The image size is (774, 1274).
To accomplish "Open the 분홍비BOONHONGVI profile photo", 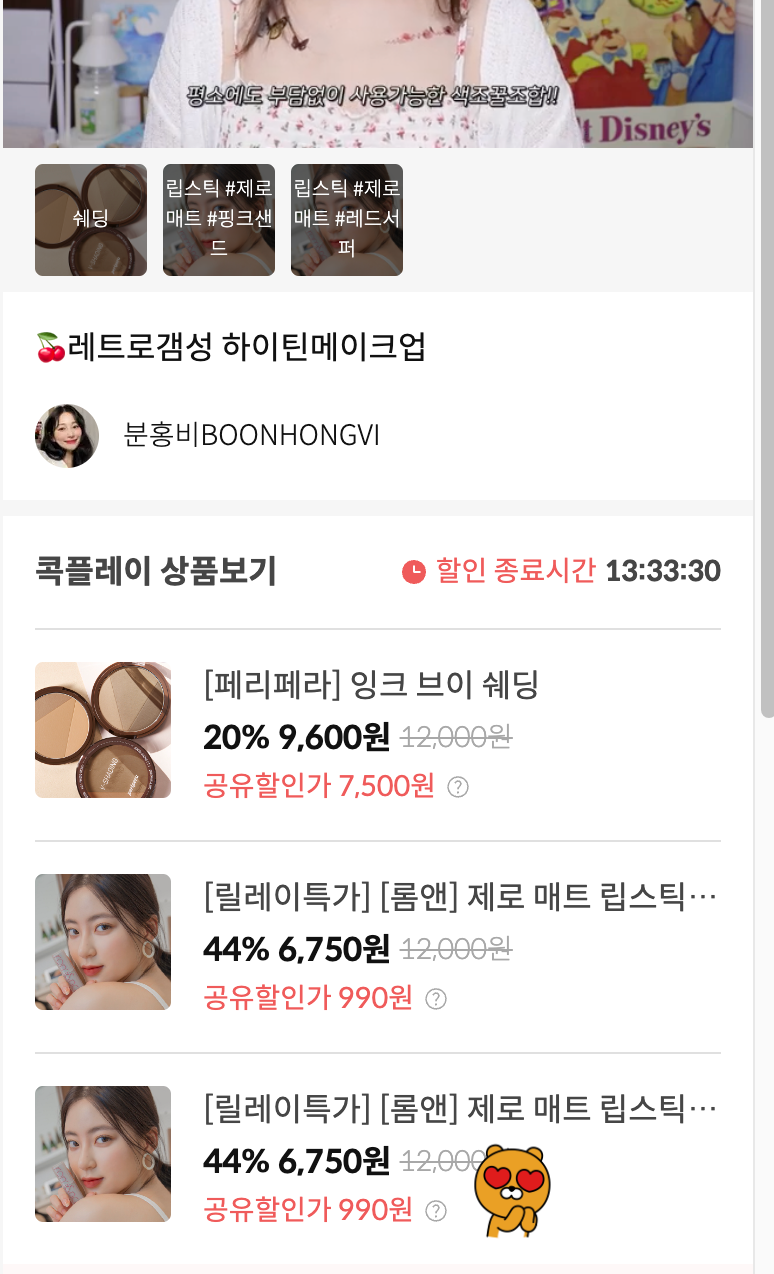I will [67, 436].
